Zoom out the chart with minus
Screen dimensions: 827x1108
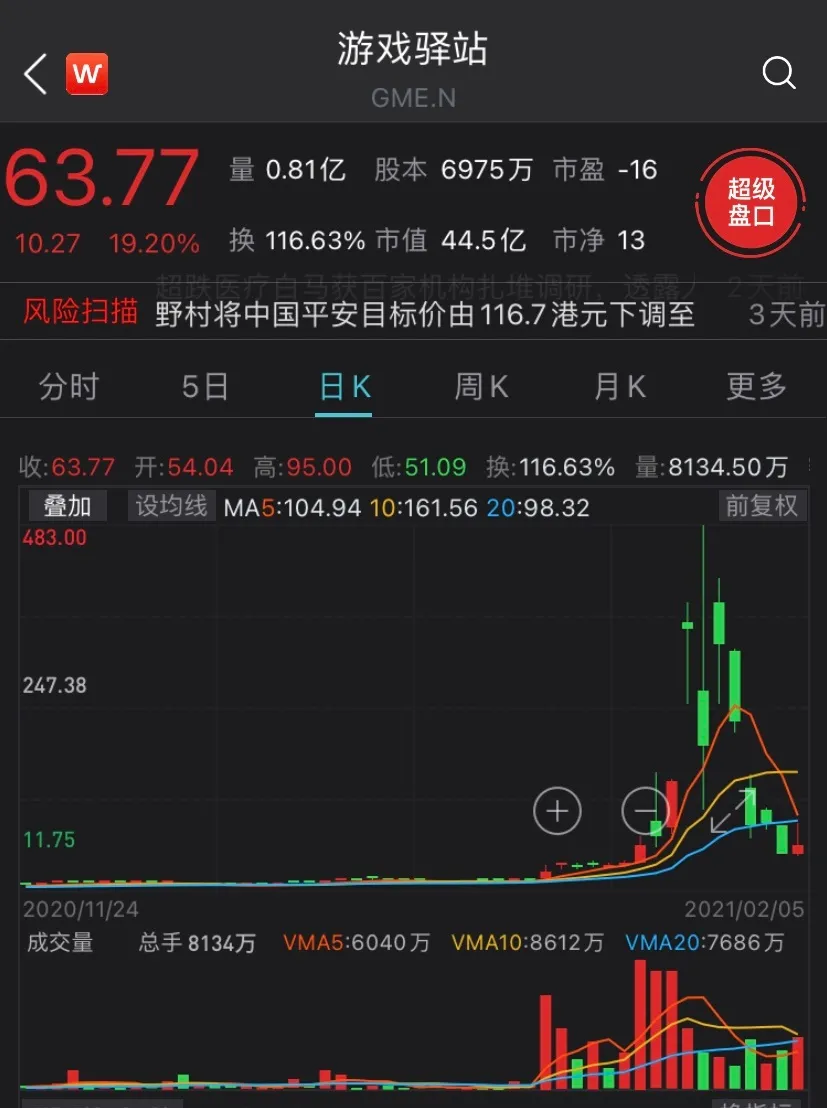(645, 810)
